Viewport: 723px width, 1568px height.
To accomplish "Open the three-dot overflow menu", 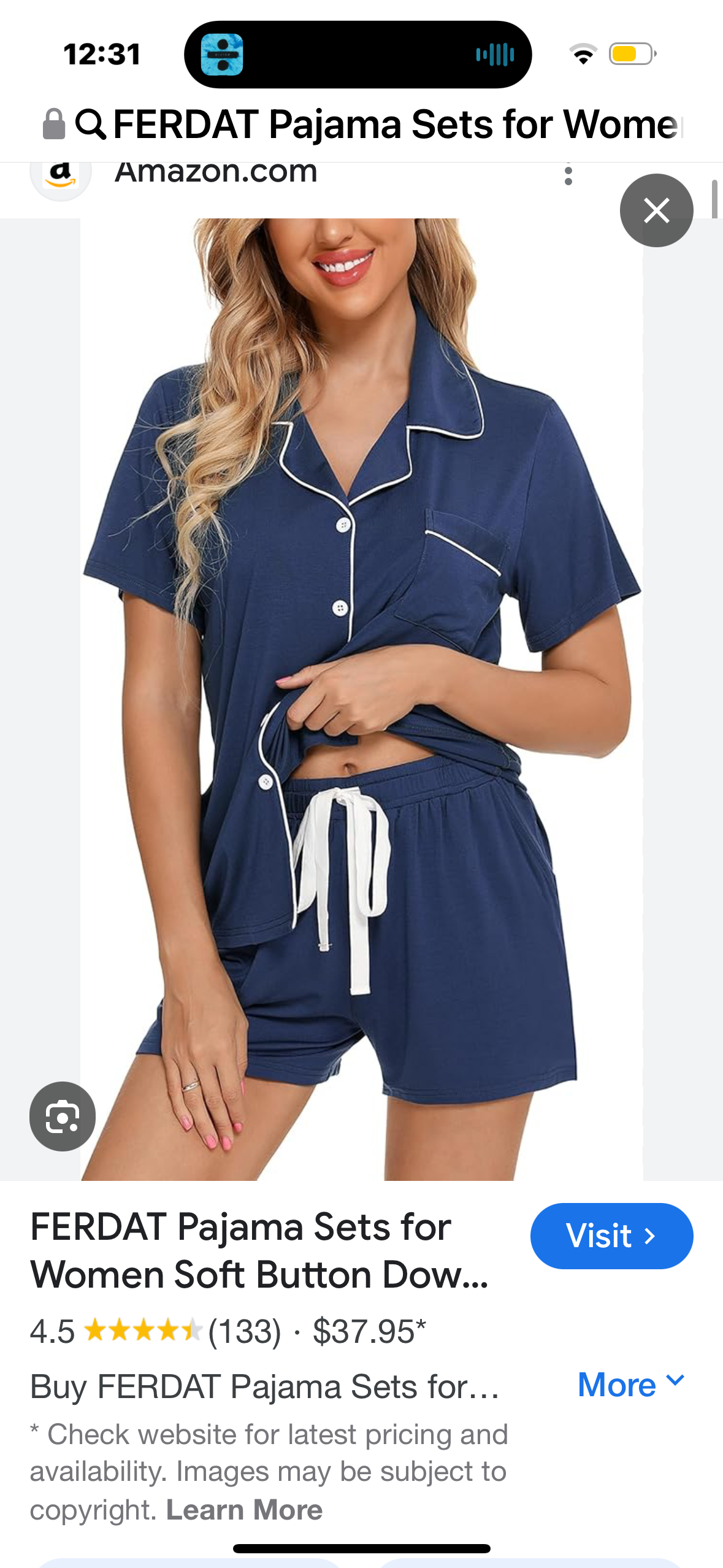I will [570, 177].
